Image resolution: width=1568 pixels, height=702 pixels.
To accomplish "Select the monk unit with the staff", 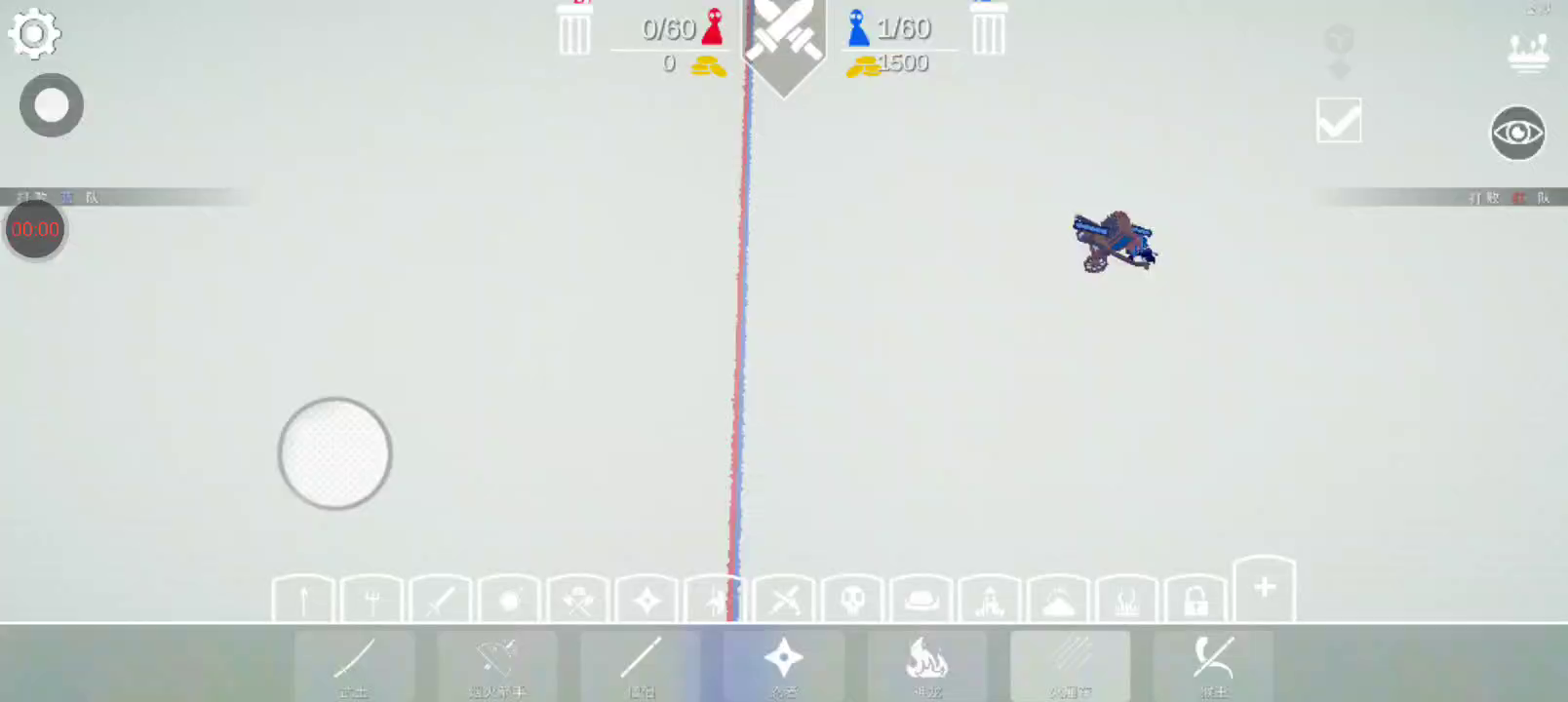I will pyautogui.click(x=641, y=665).
